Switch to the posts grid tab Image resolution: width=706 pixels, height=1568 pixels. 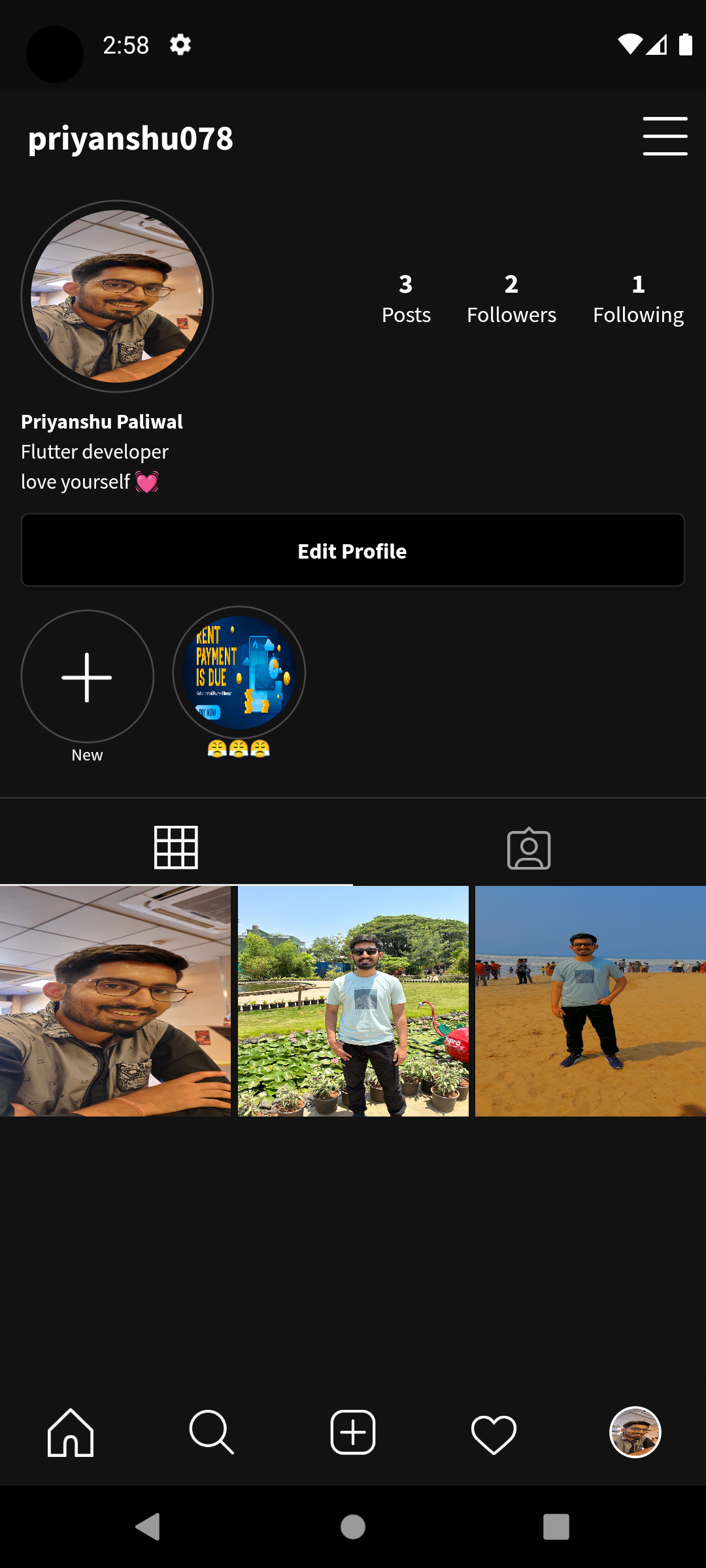[x=176, y=846]
